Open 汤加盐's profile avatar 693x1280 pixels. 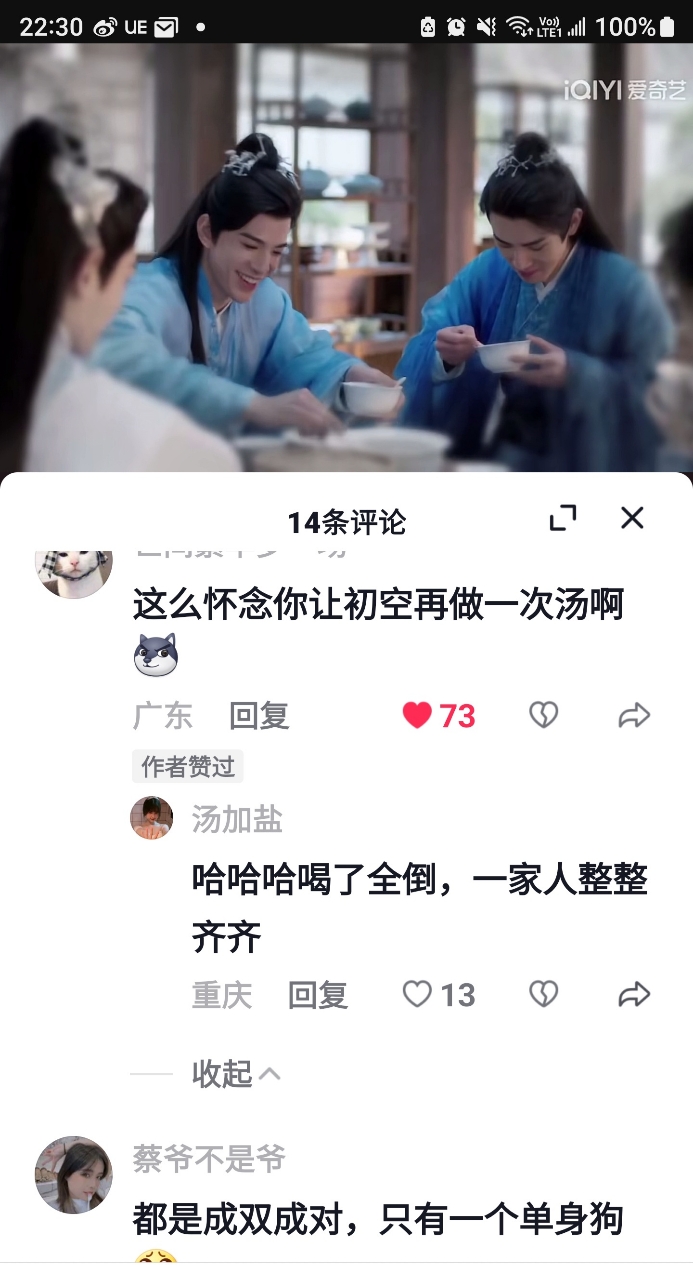(152, 818)
